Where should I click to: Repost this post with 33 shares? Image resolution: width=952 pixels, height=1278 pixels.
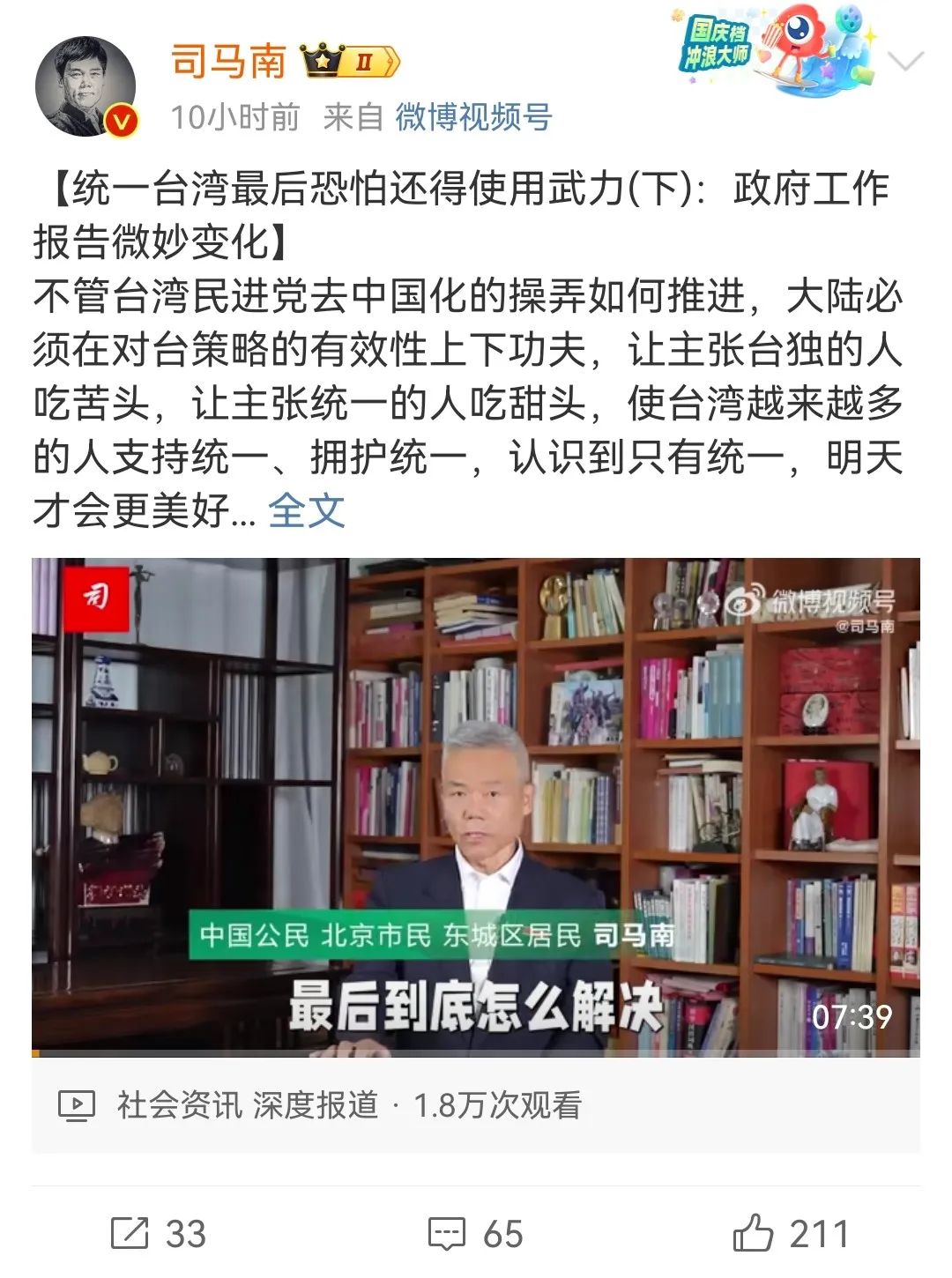[159, 1233]
